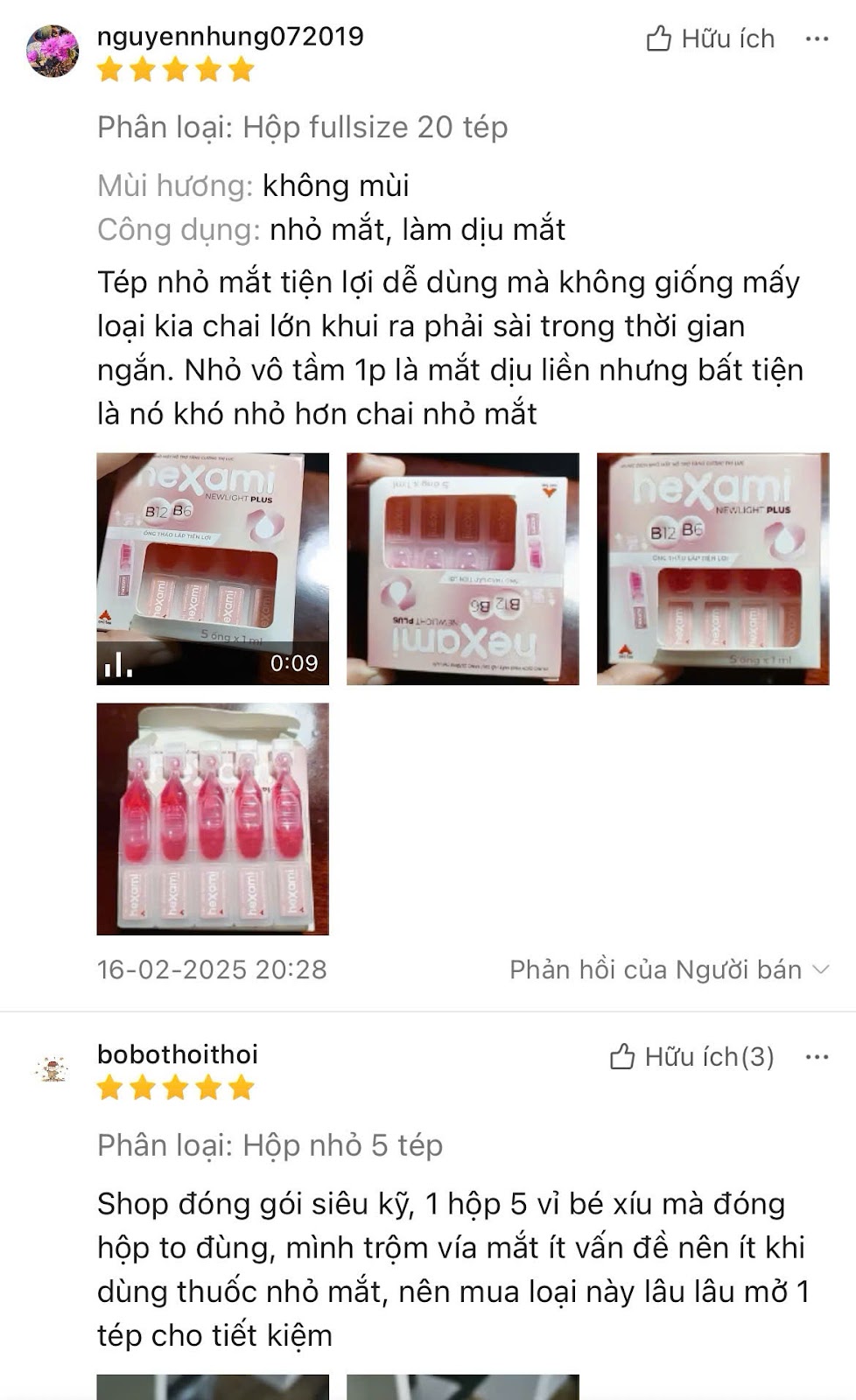Open bobothoithoi's profile avatar
This screenshot has height=1400, width=856.
(53, 1069)
